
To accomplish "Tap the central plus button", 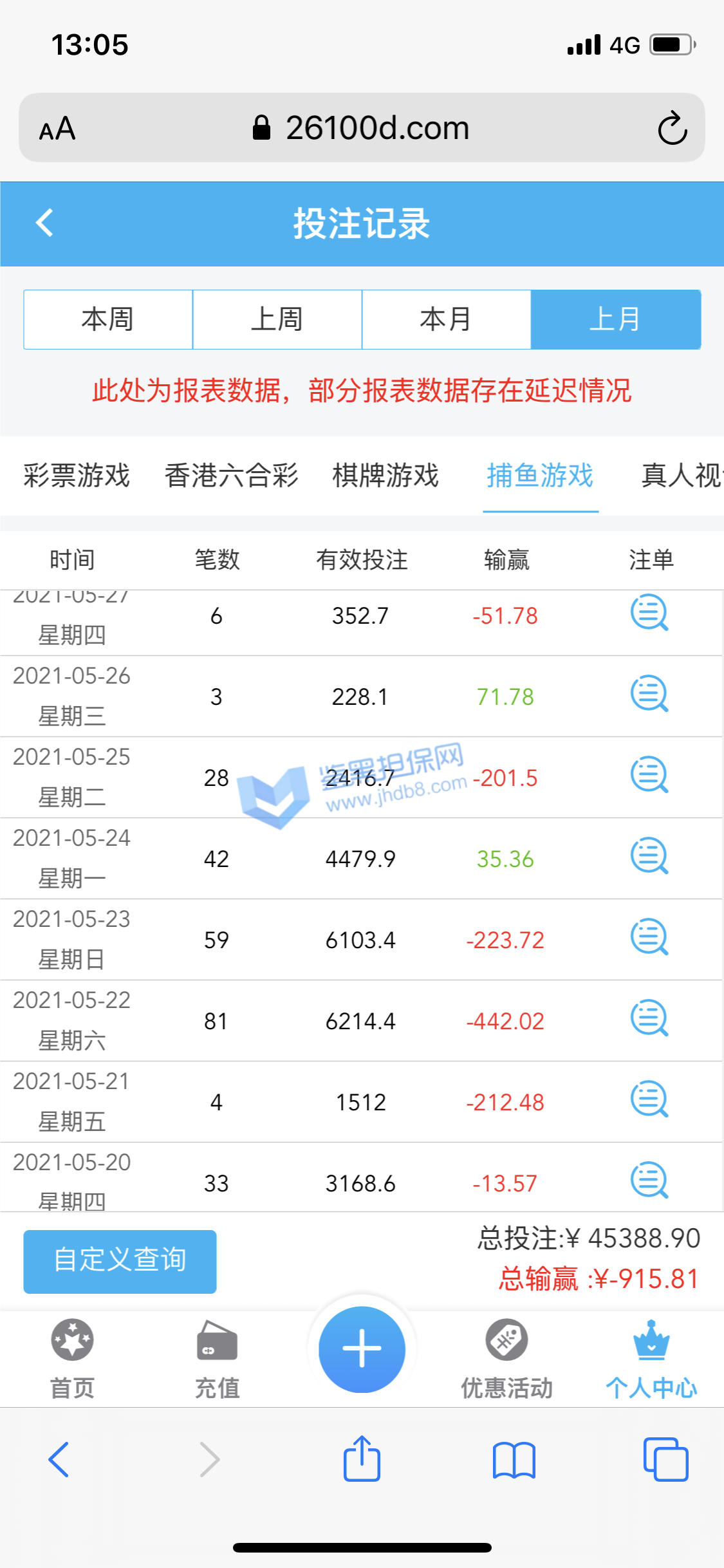I will [x=362, y=1349].
